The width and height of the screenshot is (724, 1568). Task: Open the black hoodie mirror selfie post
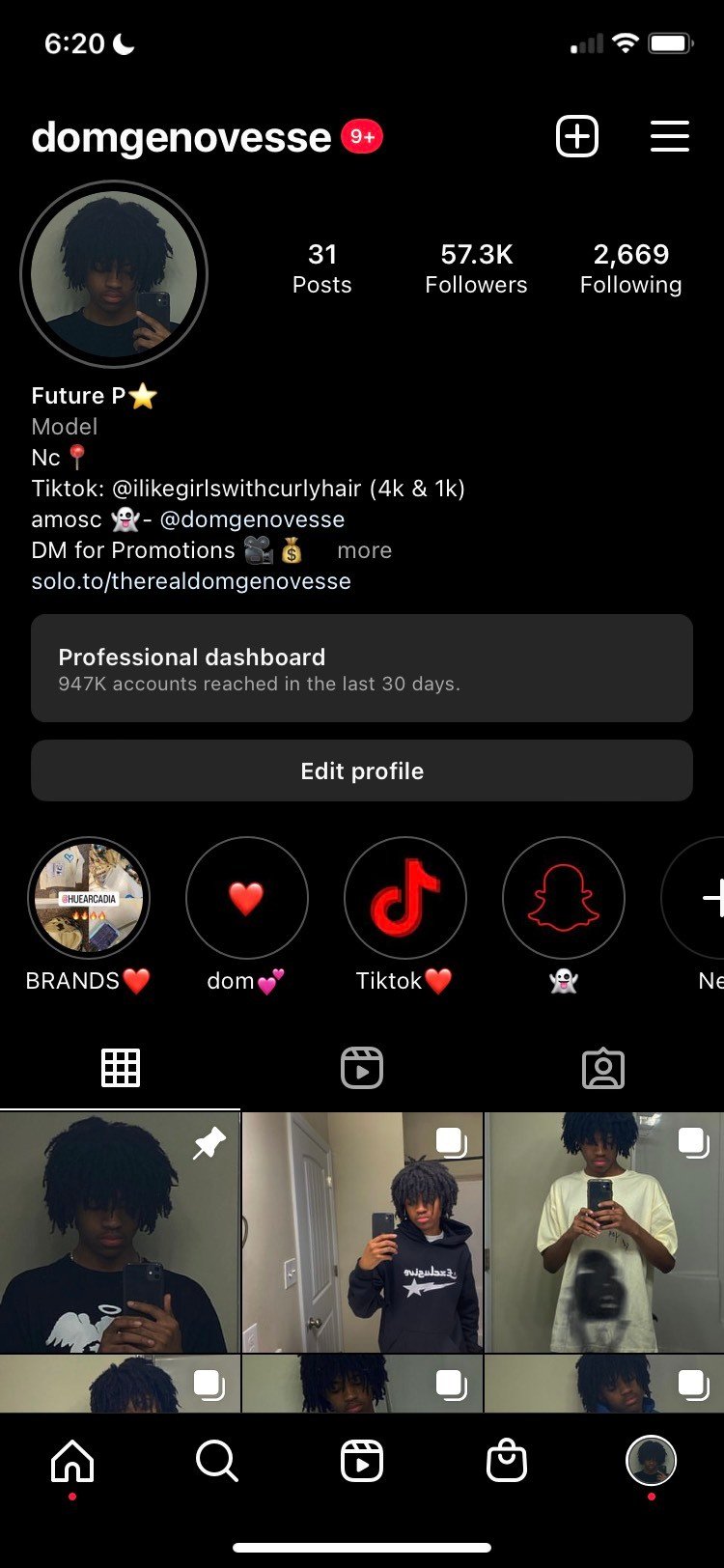point(362,1232)
